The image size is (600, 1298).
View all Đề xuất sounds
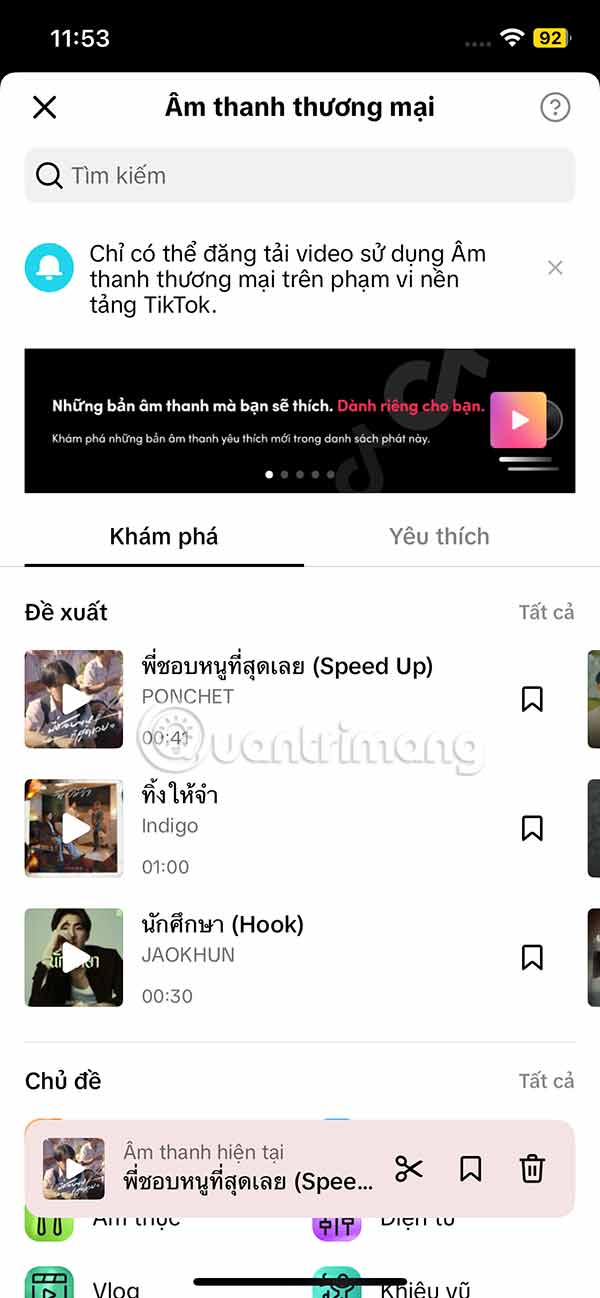click(x=546, y=612)
